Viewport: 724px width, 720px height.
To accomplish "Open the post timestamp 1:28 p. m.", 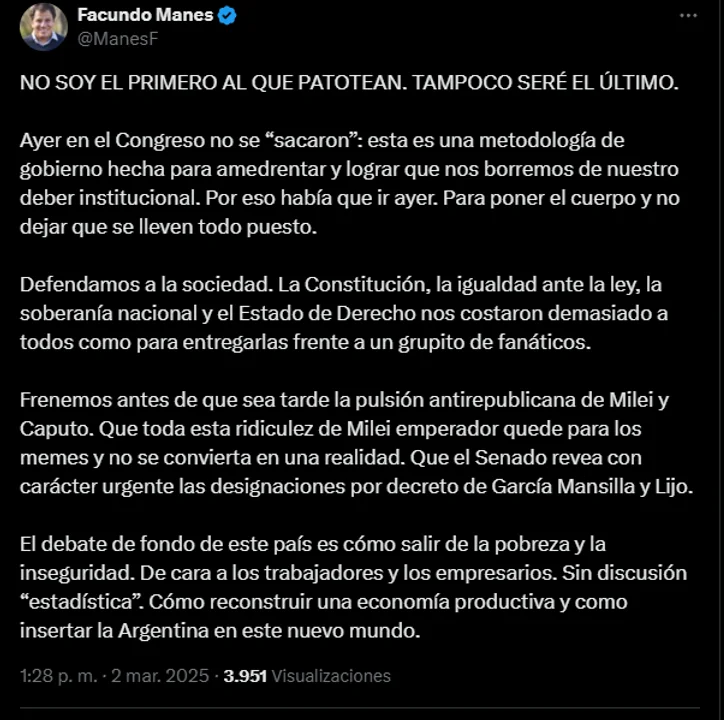I will pyautogui.click(x=56, y=676).
